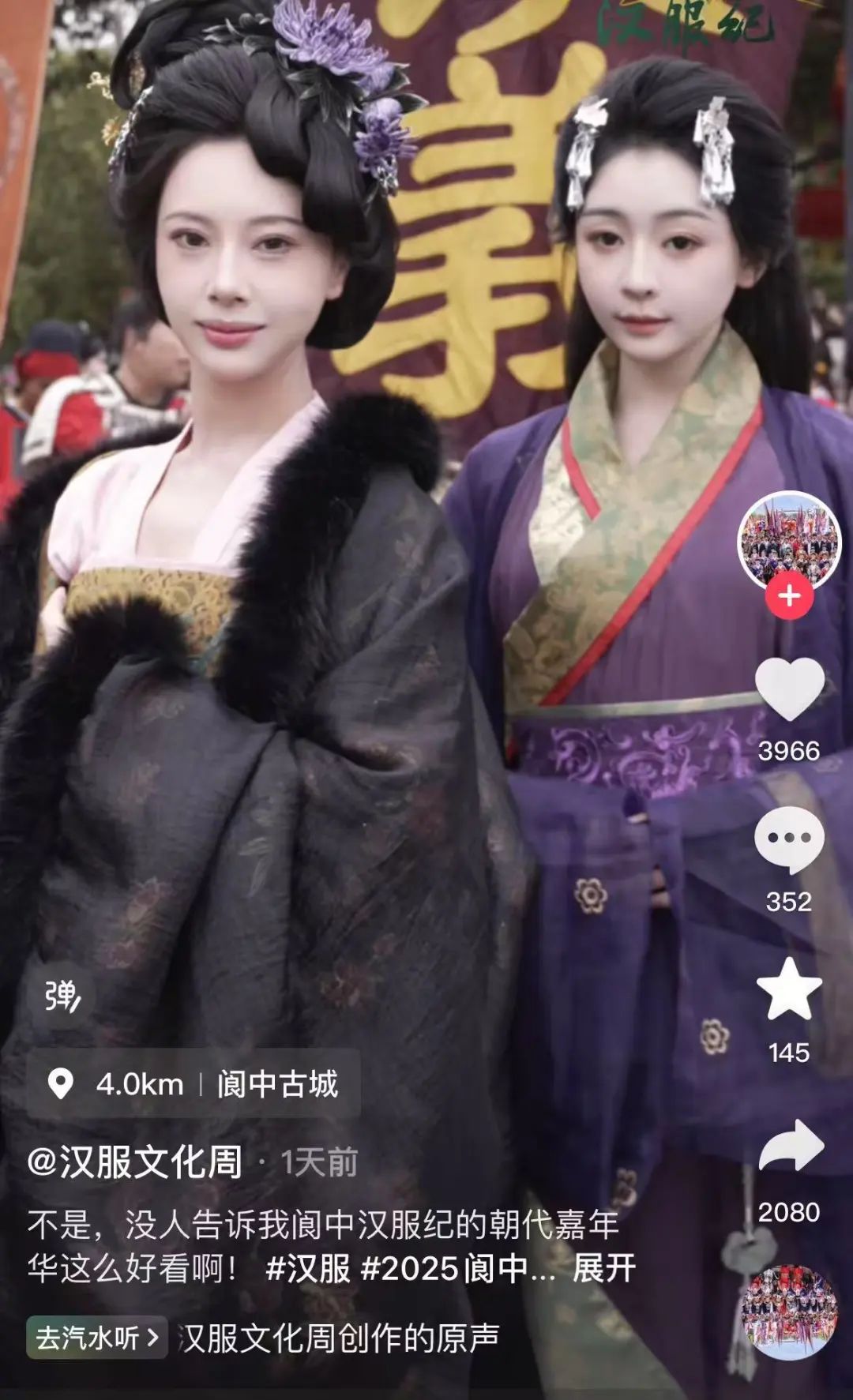Toggle the 弹 danmaku button
The width and height of the screenshot is (853, 1400).
coord(62,997)
